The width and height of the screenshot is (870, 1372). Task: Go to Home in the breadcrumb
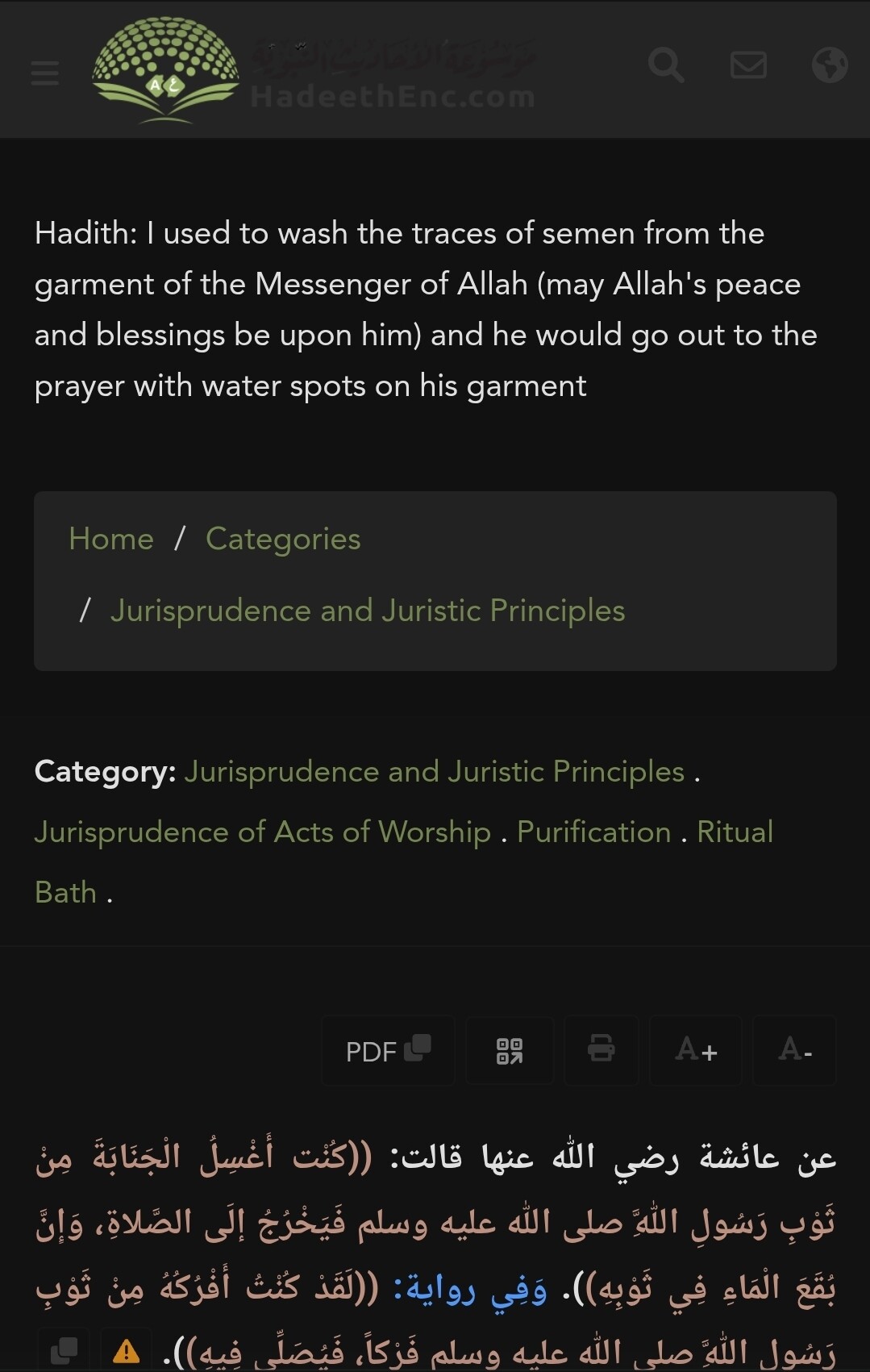111,539
